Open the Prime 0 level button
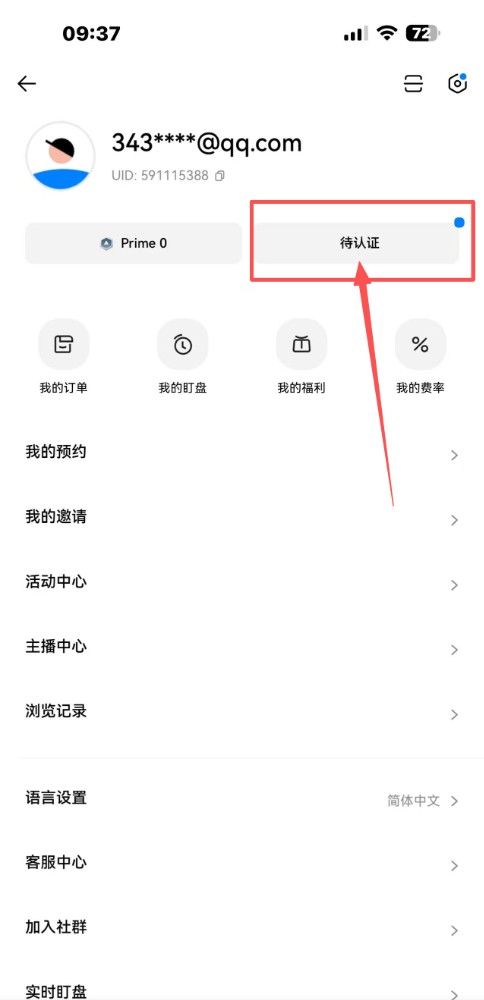The image size is (484, 1000). [x=133, y=243]
